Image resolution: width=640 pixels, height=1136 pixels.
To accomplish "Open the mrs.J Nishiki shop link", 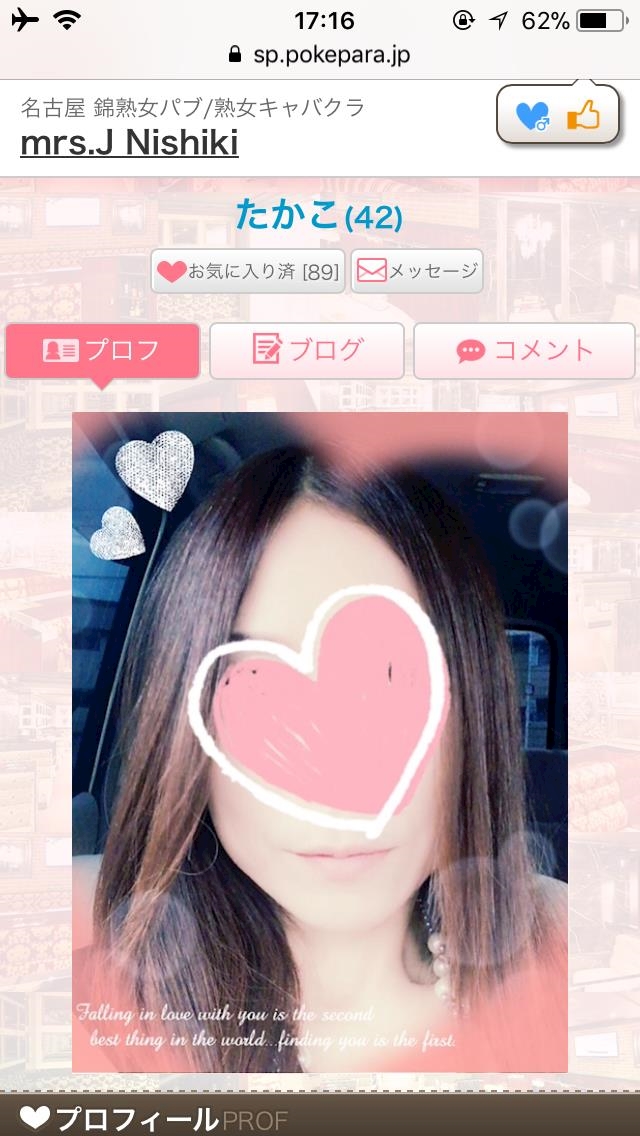I will [x=129, y=143].
